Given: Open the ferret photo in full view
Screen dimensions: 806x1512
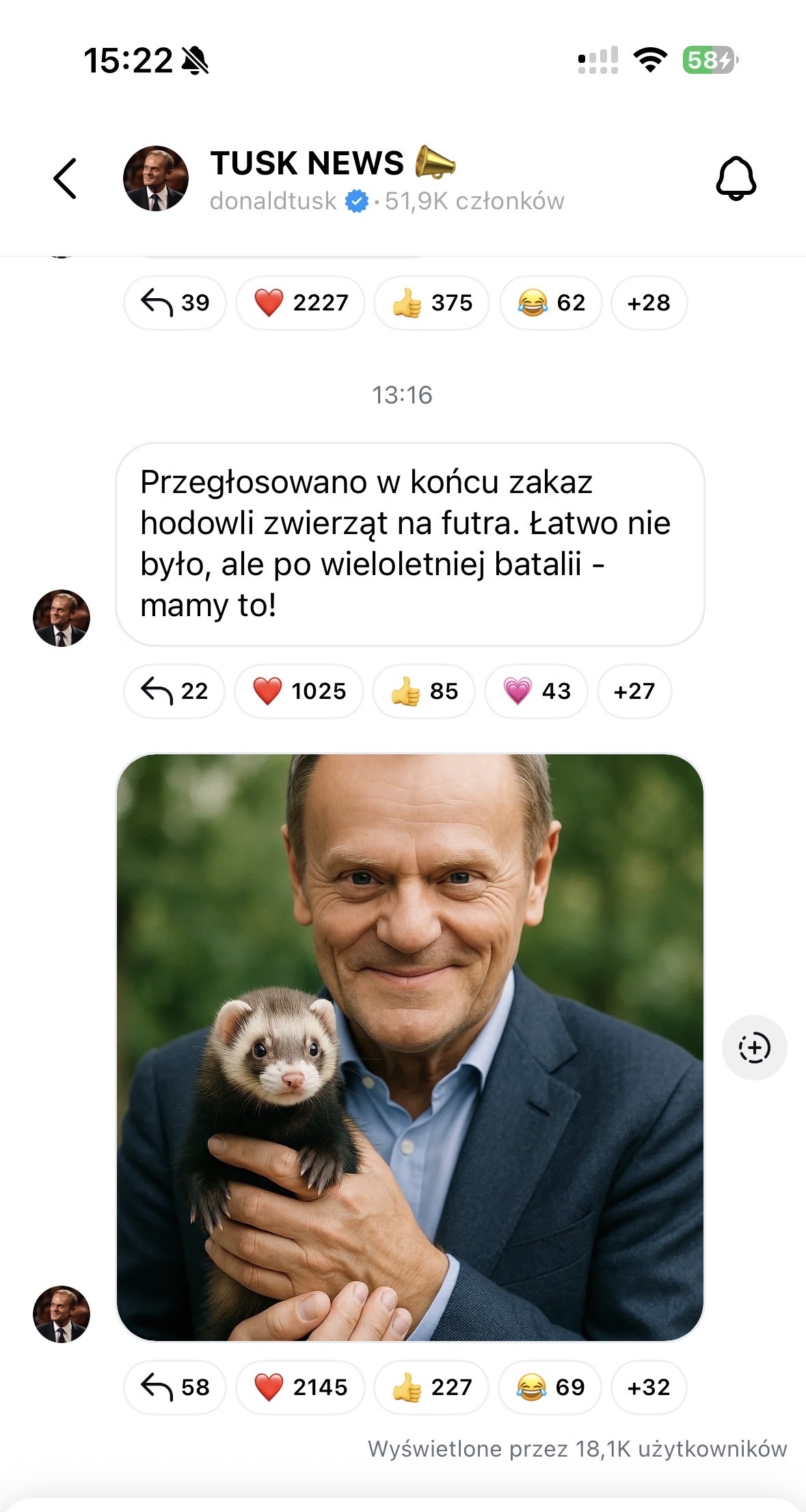Looking at the screenshot, I should 410,1047.
